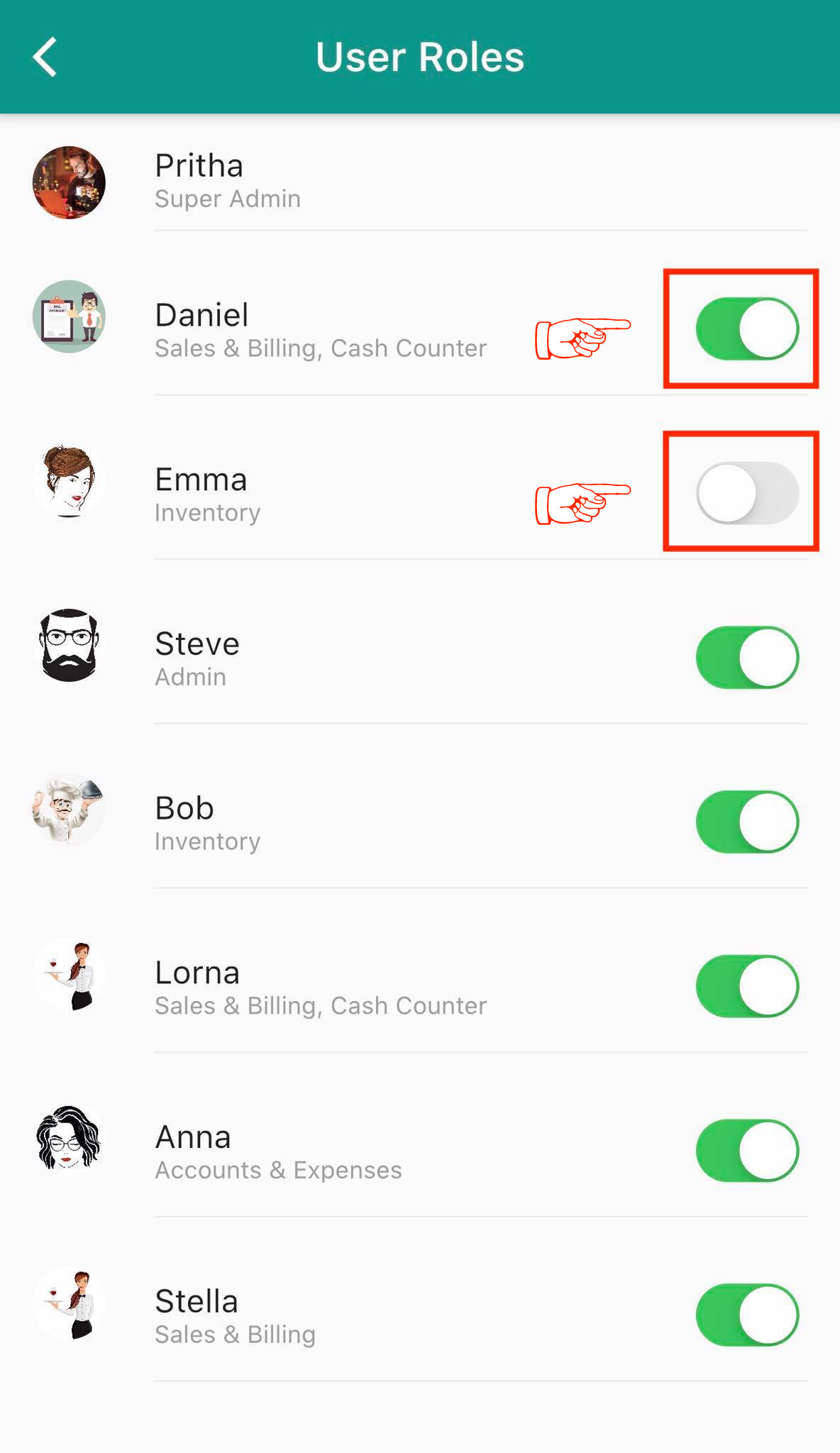Switch off Bob's Inventory toggle
The image size is (840, 1453).
(x=747, y=822)
